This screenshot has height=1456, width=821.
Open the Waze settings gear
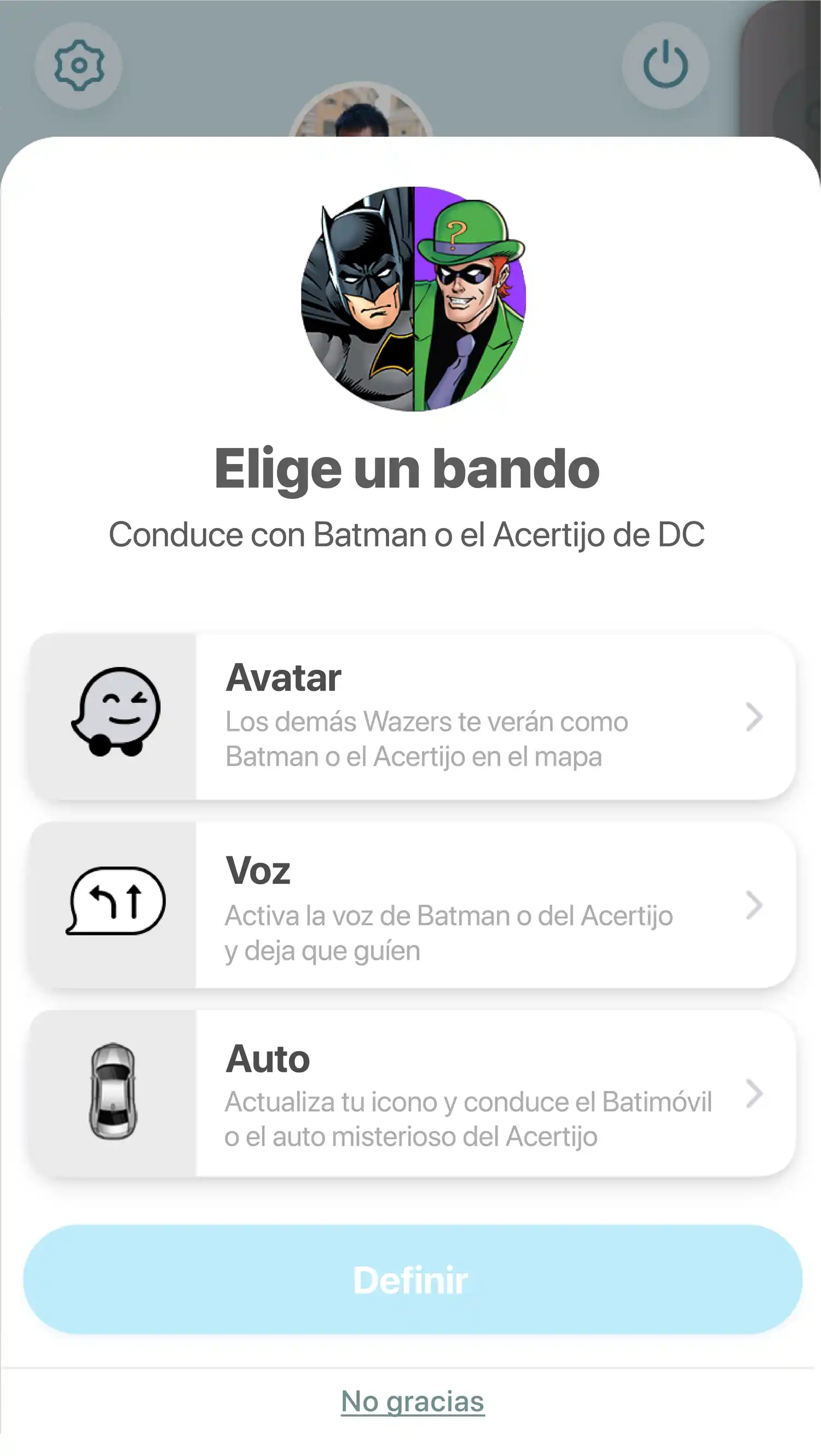79,65
